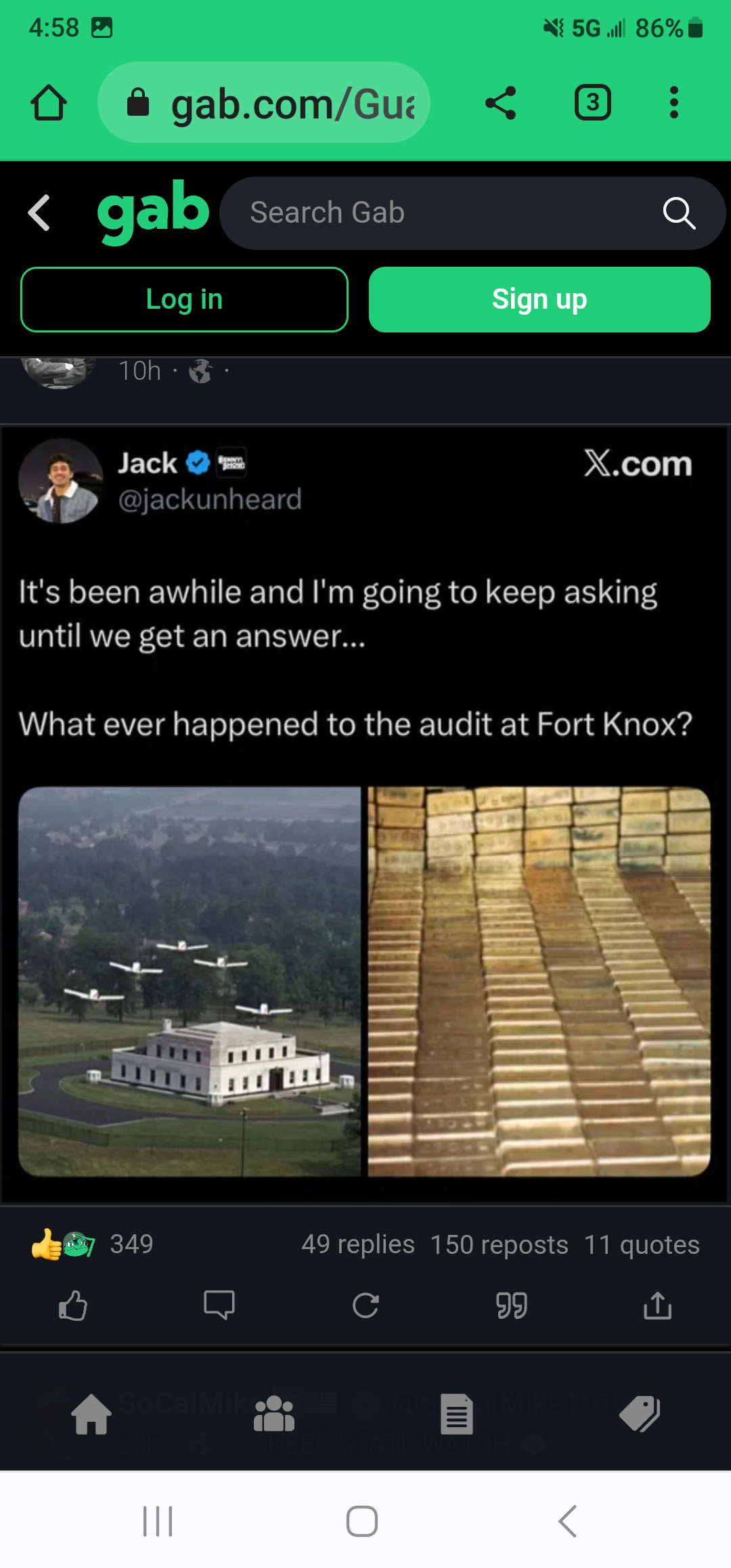This screenshot has width=731, height=1568.
Task: Tap the browser home icon
Action: [x=49, y=103]
